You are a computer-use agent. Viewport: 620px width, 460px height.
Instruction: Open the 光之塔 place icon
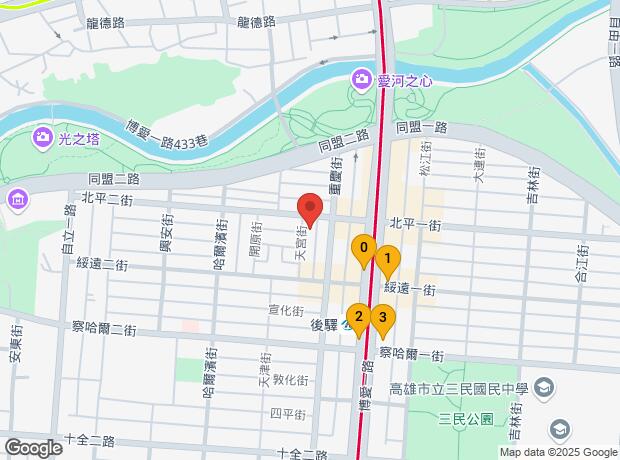pos(42,137)
